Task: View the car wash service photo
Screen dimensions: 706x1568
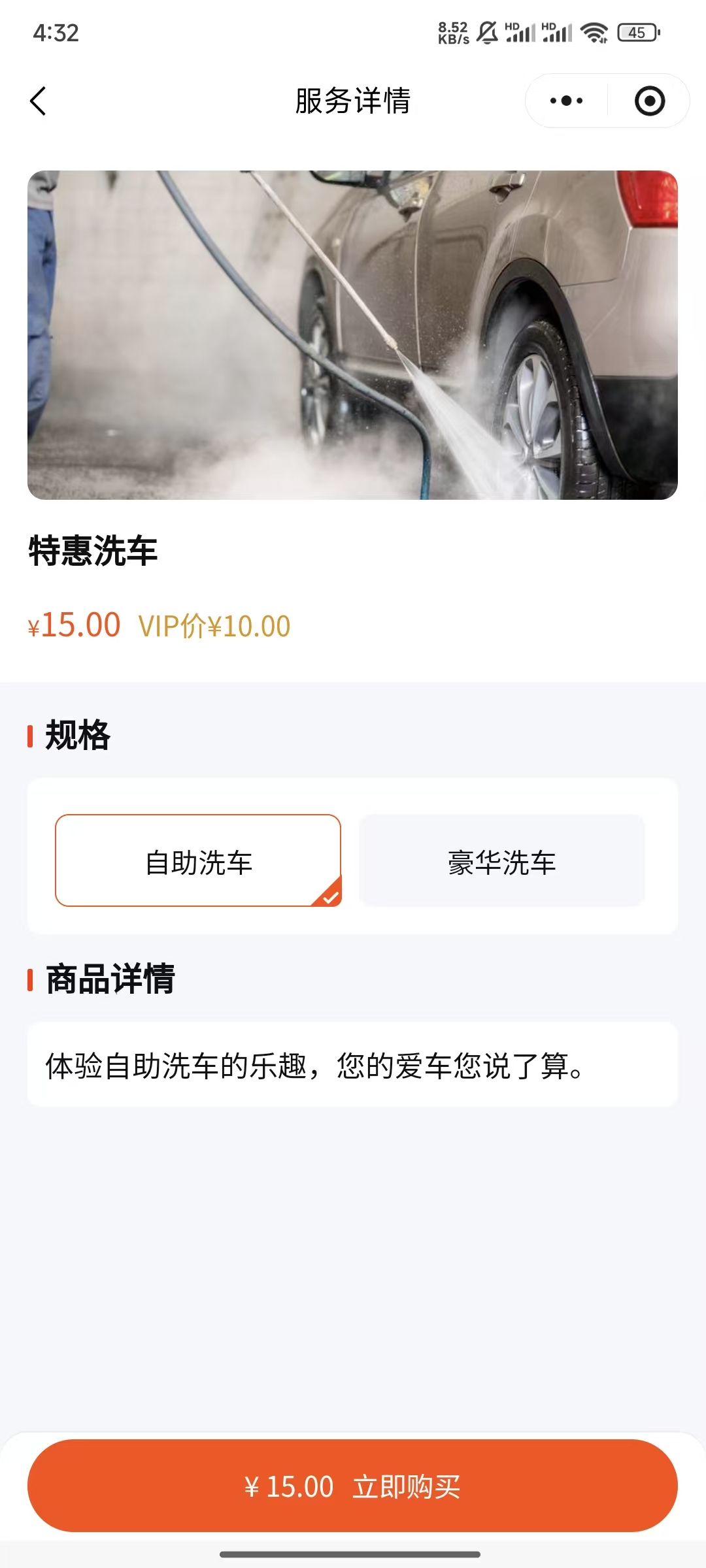Action: pos(352,335)
